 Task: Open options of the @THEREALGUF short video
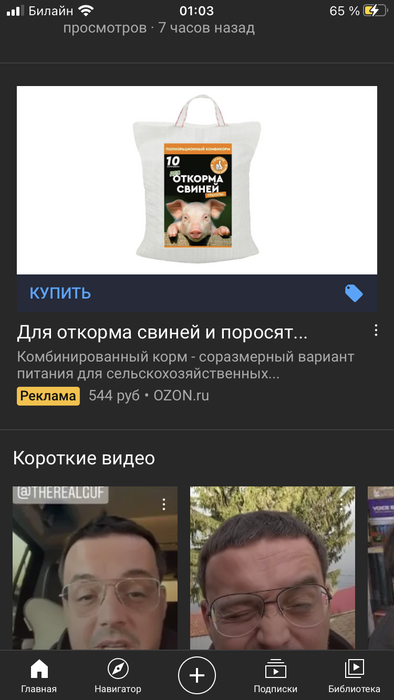tap(164, 504)
